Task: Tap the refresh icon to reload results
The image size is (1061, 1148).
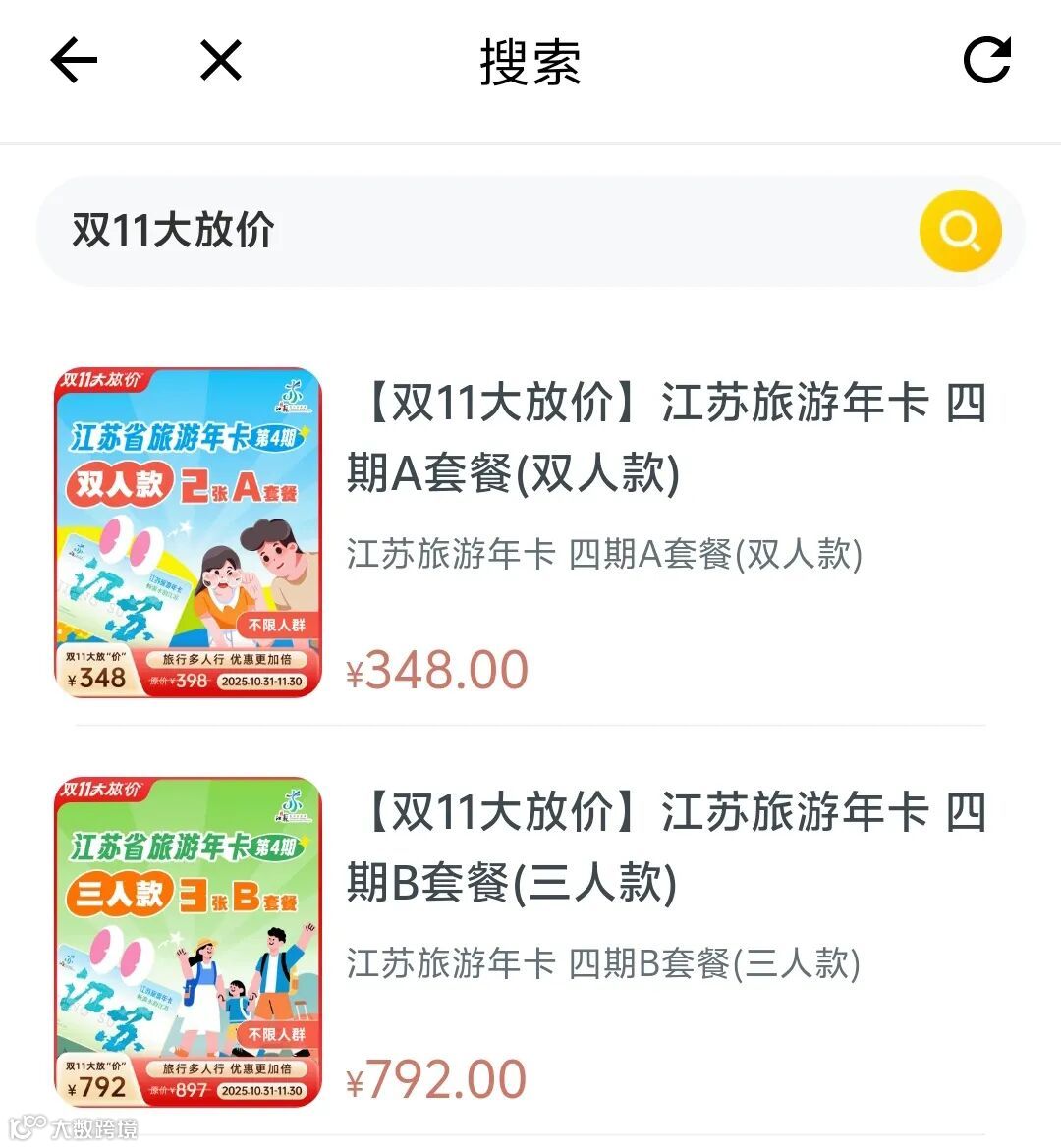Action: (988, 59)
